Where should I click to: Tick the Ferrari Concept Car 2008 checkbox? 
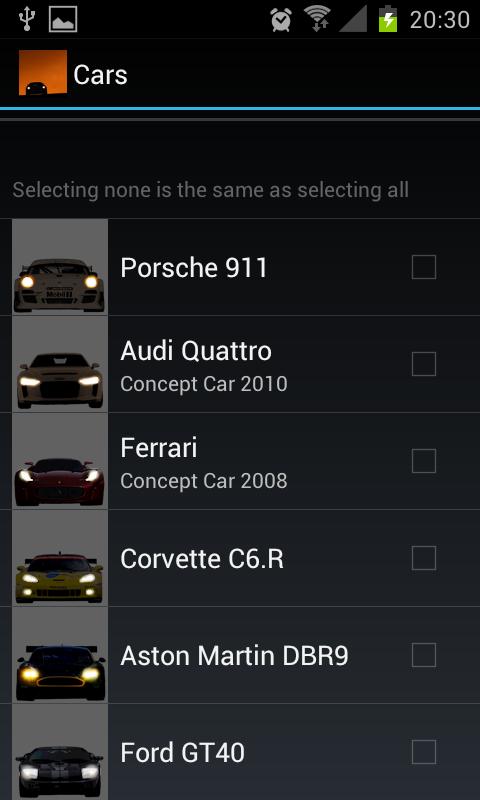coord(424,461)
